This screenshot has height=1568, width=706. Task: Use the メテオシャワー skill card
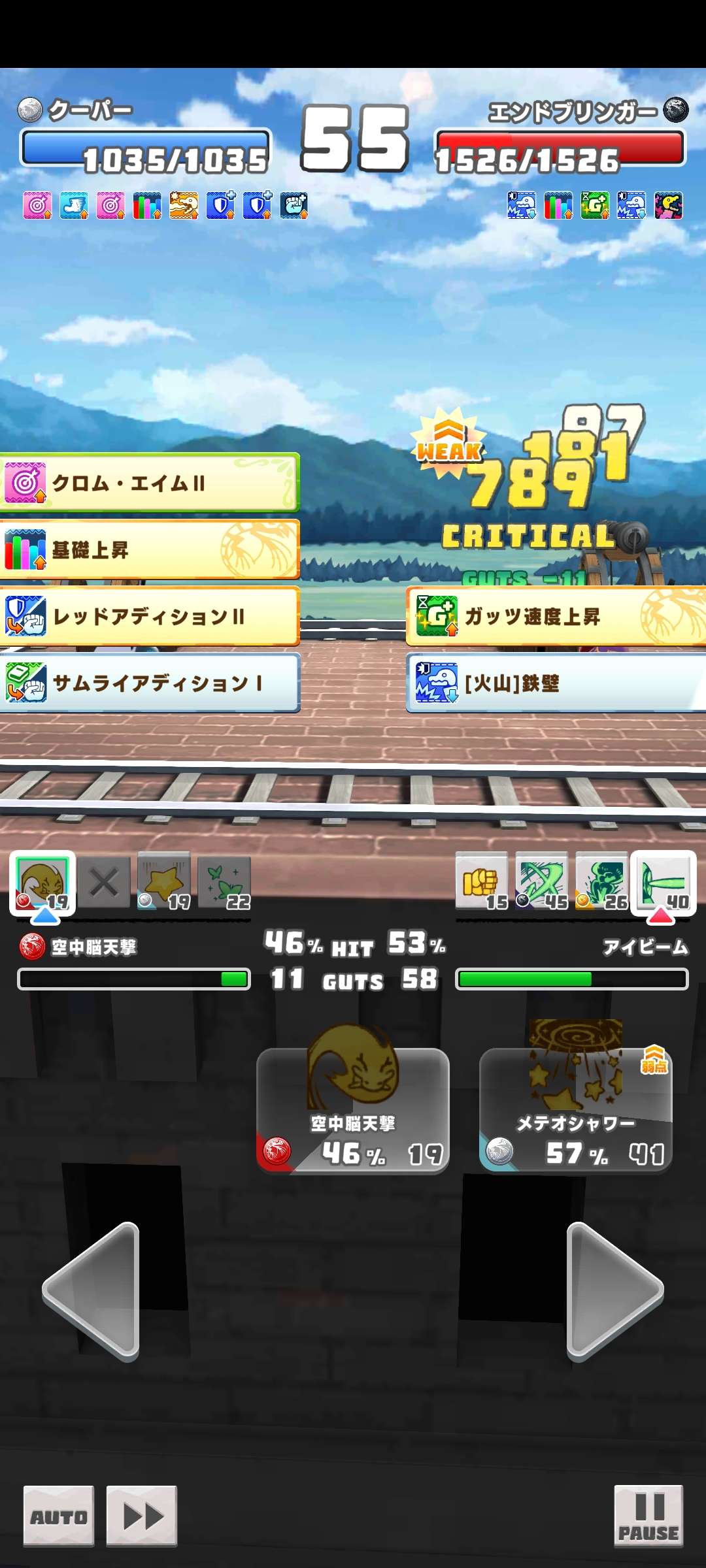coord(575,1111)
